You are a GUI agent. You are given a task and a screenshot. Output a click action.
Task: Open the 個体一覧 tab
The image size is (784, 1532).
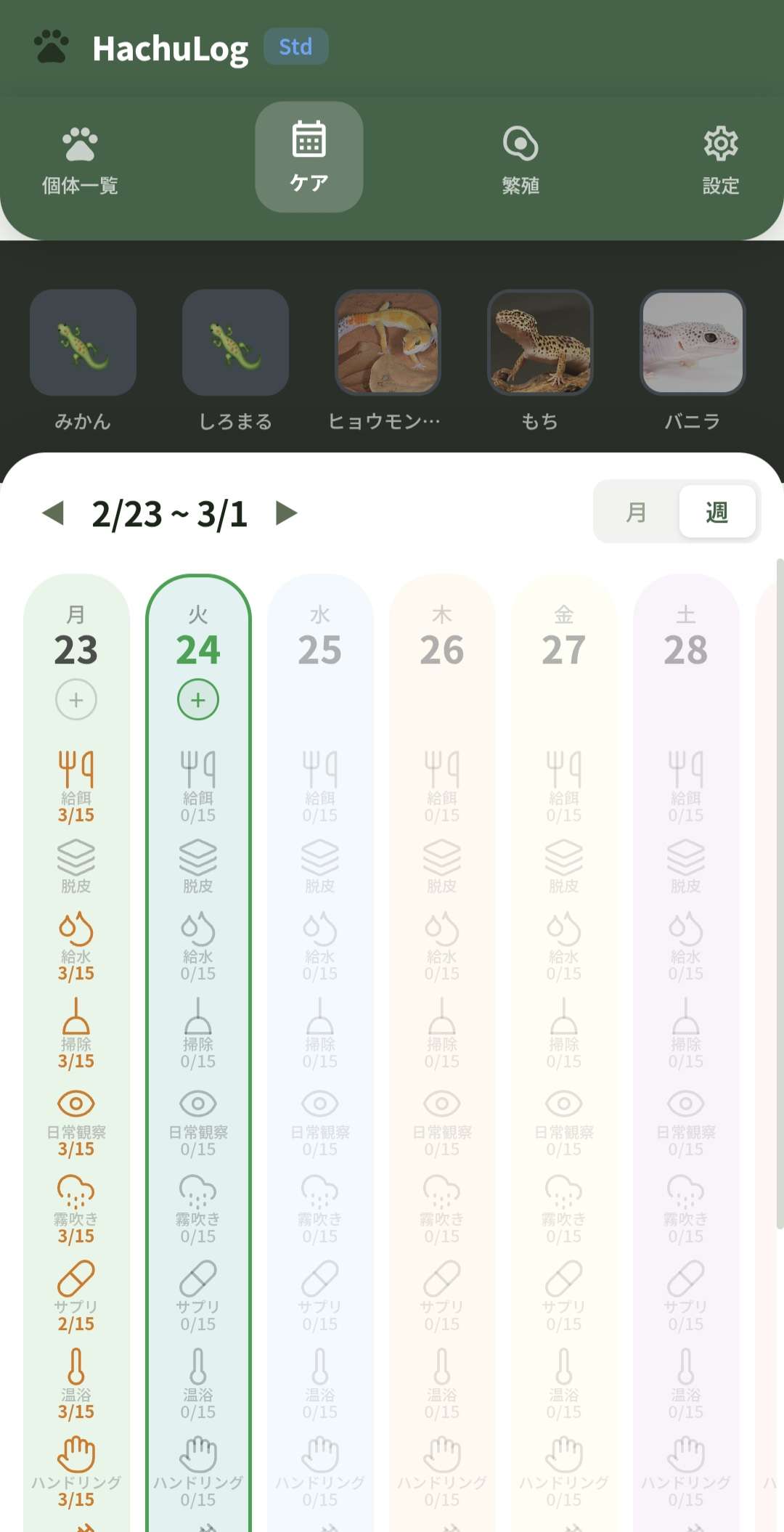pos(80,158)
